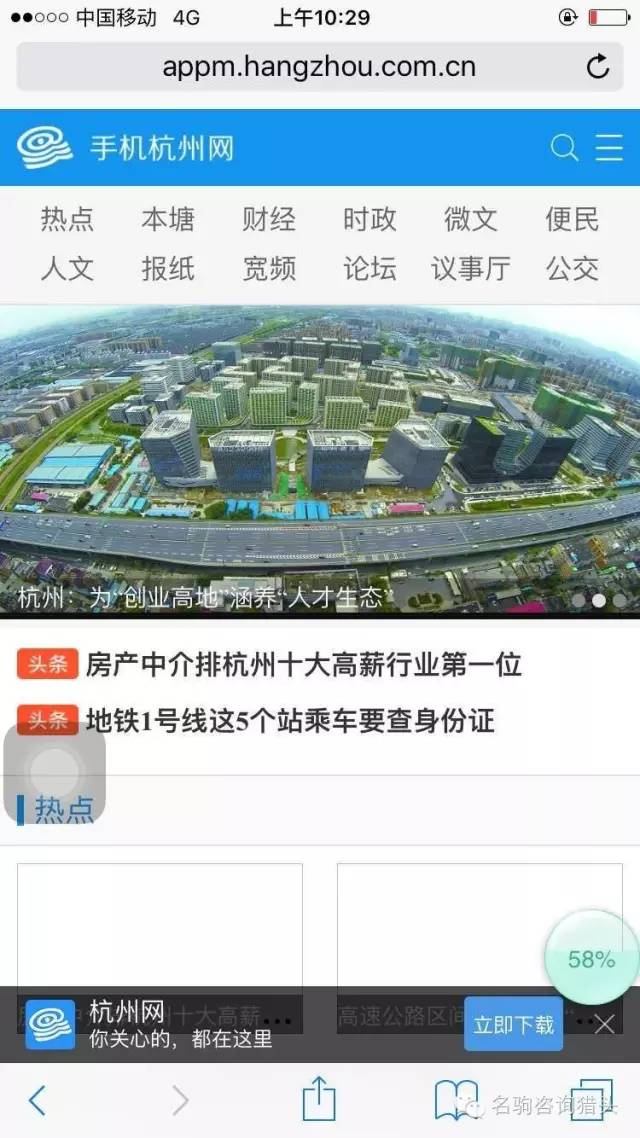
Task: Tap the appm.hangzhou.com.cn address bar
Action: tap(318, 67)
